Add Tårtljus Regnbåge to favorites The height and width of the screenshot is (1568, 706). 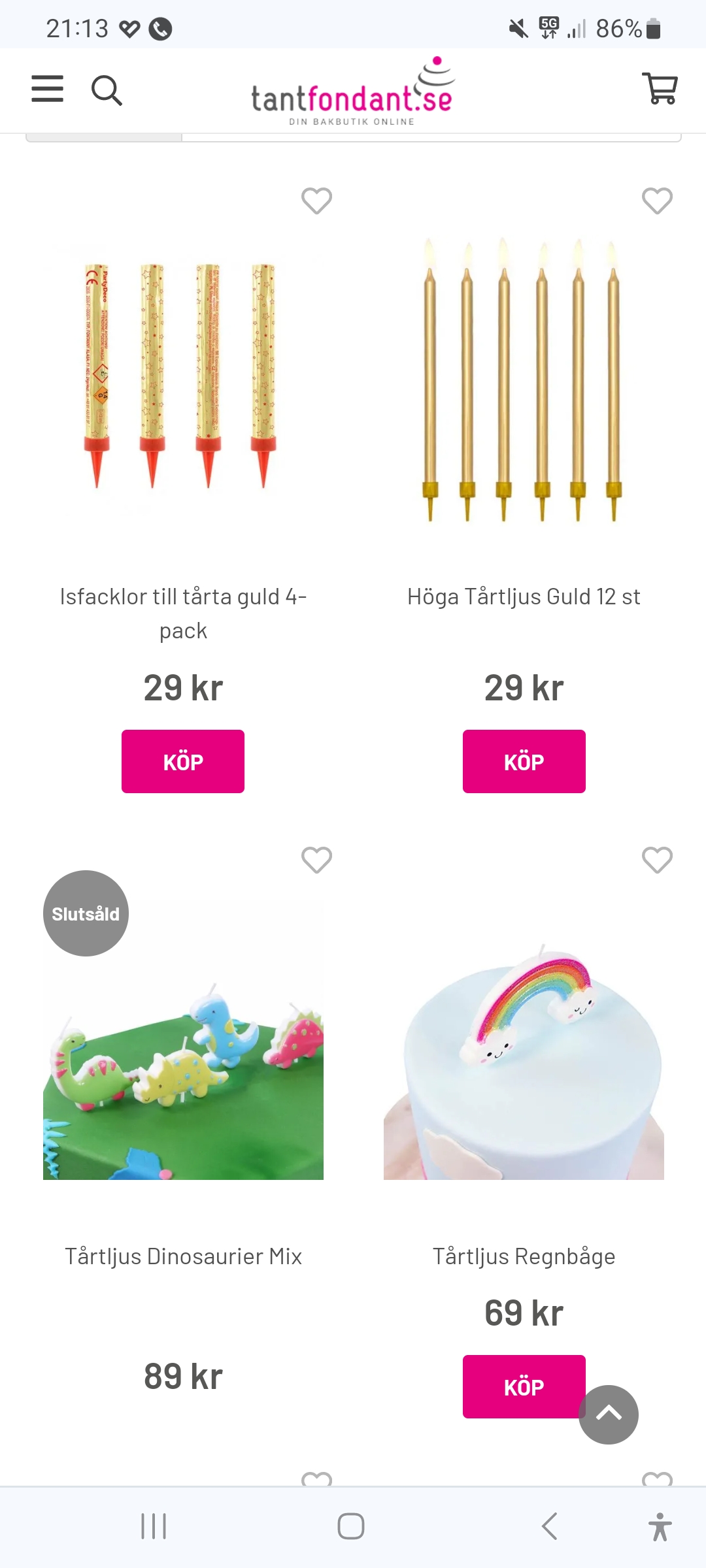(x=657, y=860)
